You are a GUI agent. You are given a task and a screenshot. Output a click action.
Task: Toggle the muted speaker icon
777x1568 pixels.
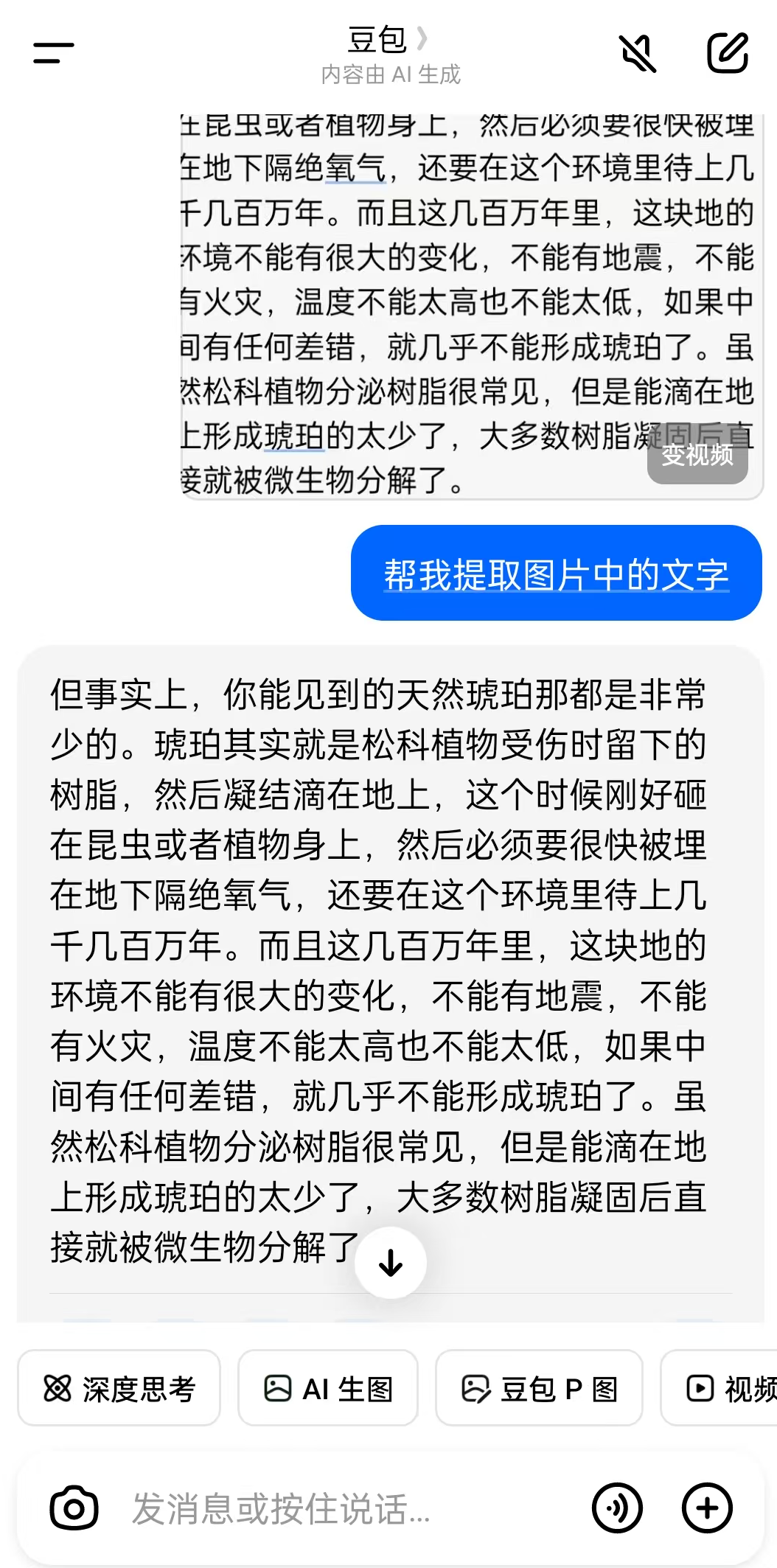638,52
